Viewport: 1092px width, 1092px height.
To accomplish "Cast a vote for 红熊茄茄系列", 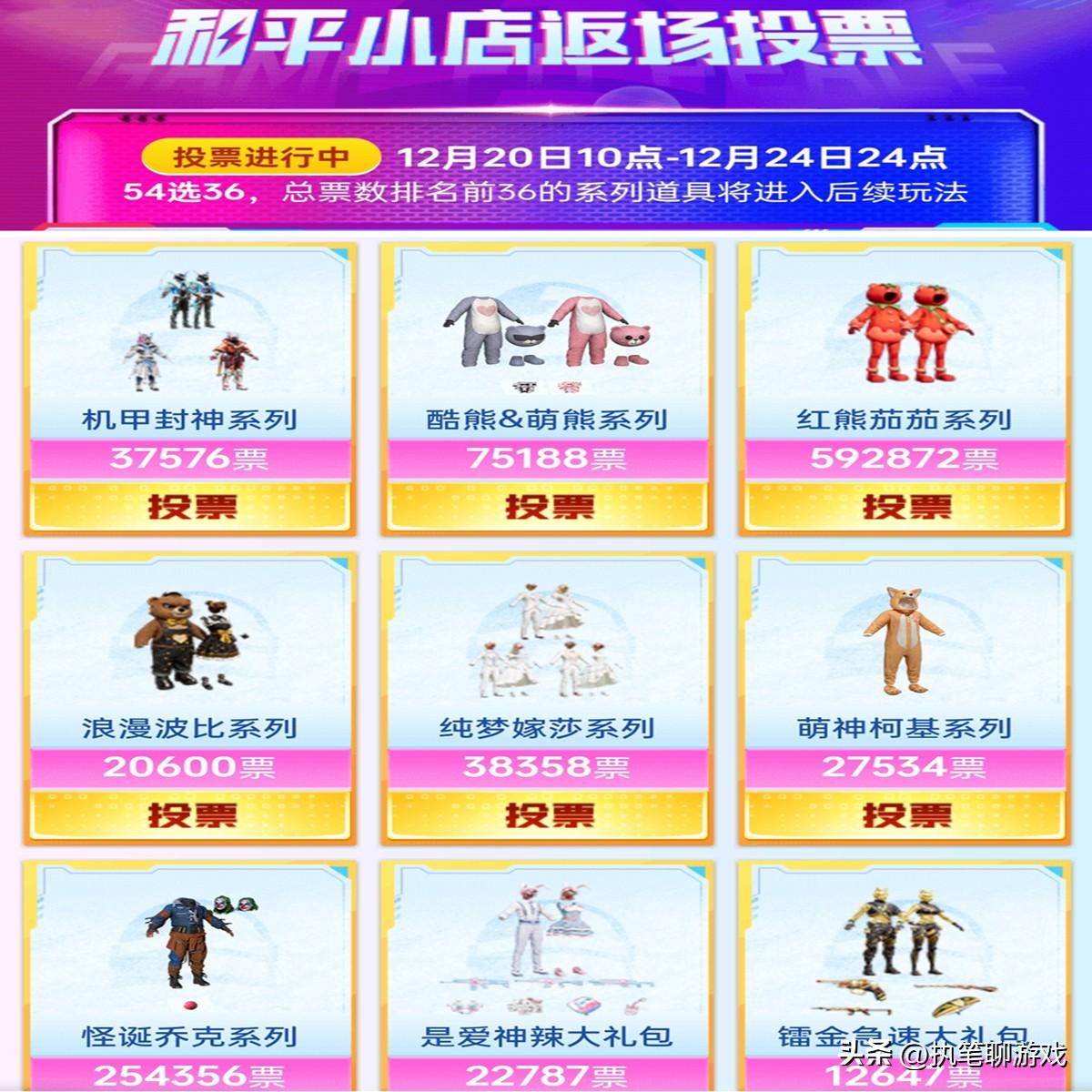I will click(905, 506).
